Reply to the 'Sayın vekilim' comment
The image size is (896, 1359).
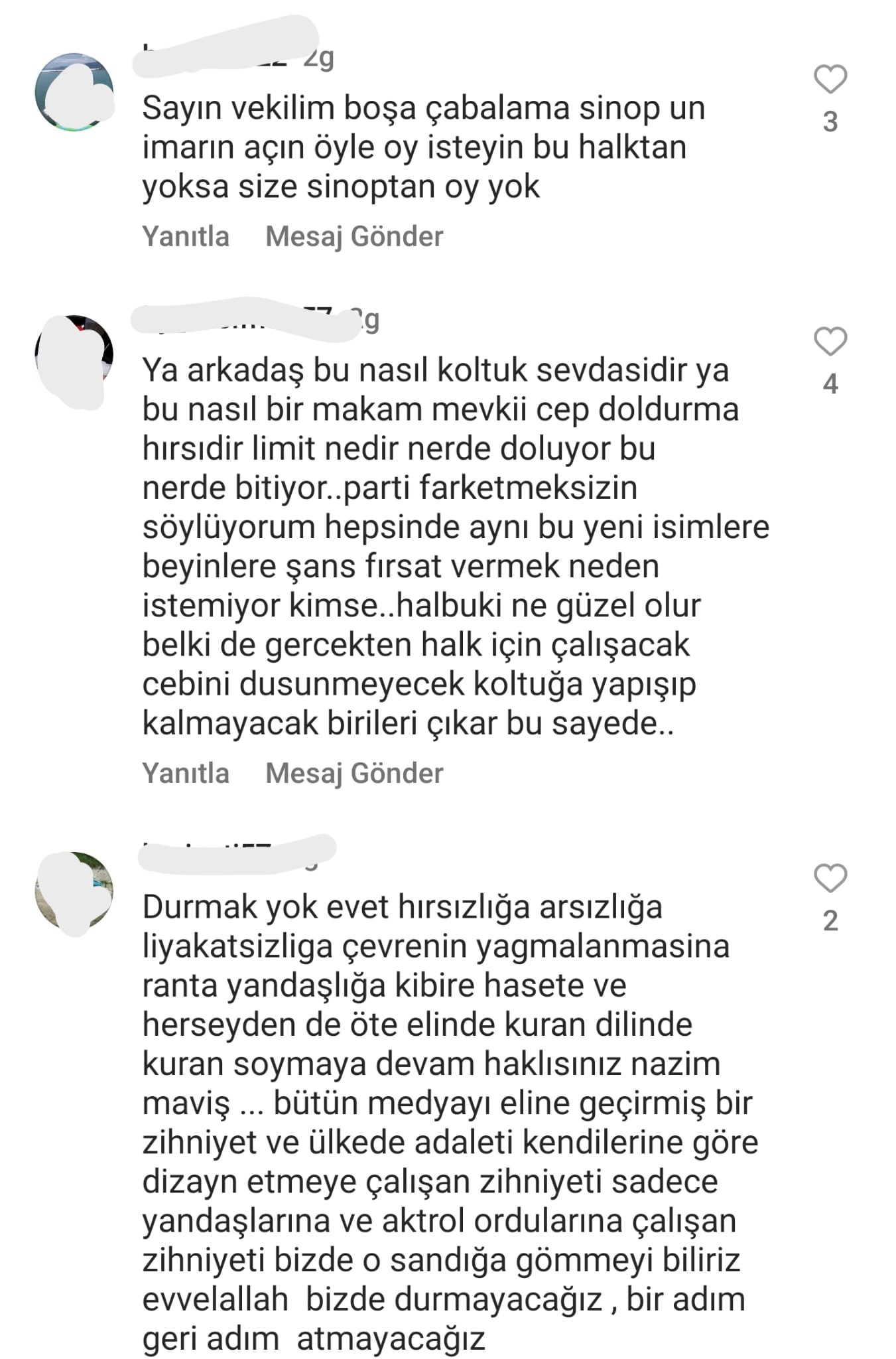[x=186, y=236]
